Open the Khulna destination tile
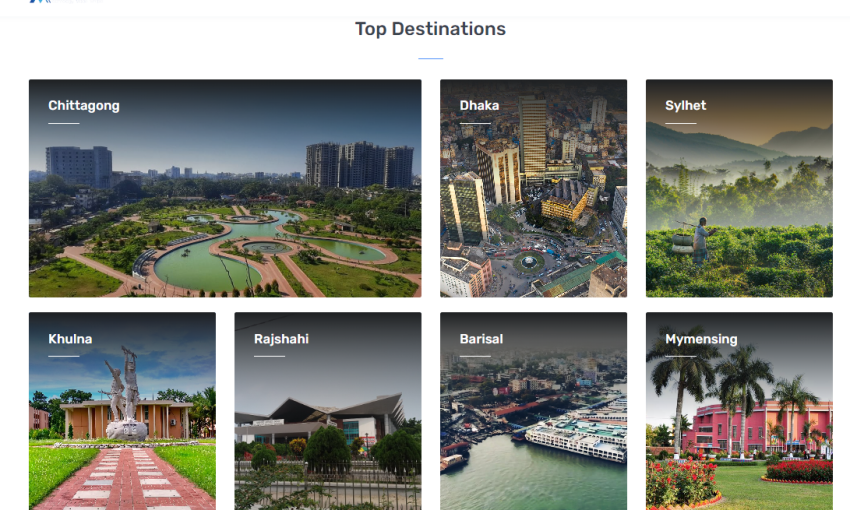Image resolution: width=850 pixels, height=510 pixels. tap(122, 411)
